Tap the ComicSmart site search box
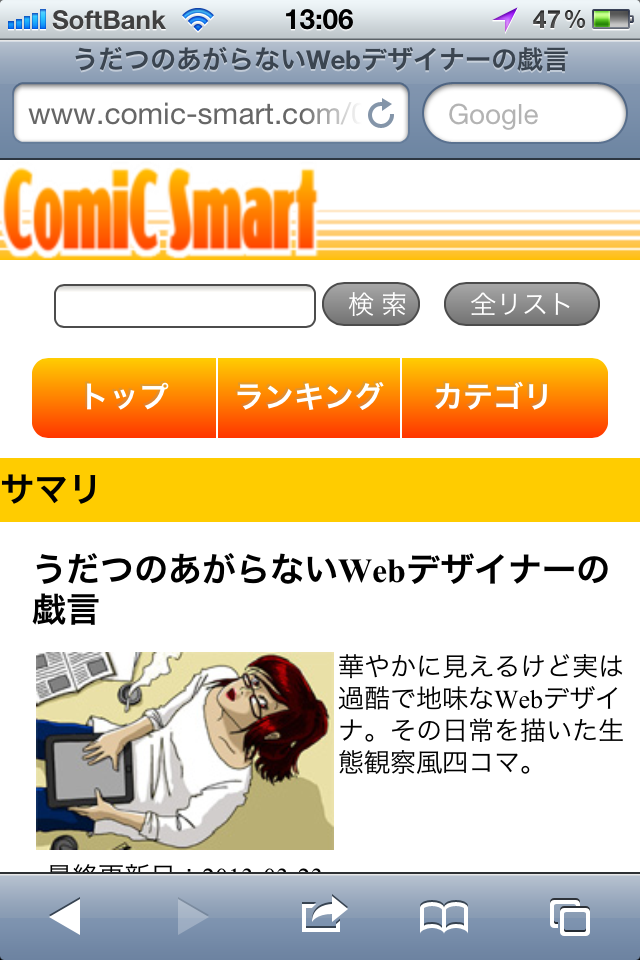 pyautogui.click(x=185, y=306)
